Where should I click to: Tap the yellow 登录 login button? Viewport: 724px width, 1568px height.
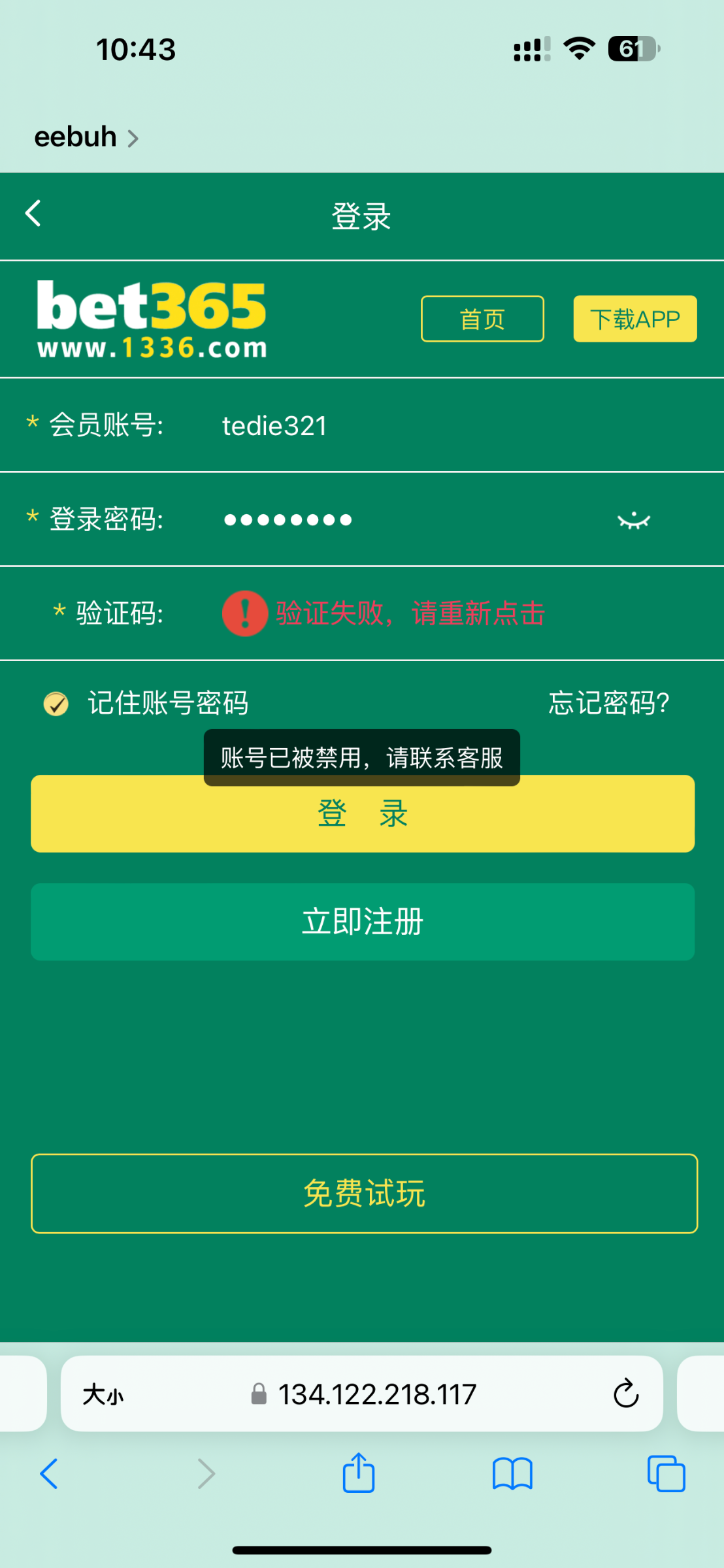click(363, 813)
